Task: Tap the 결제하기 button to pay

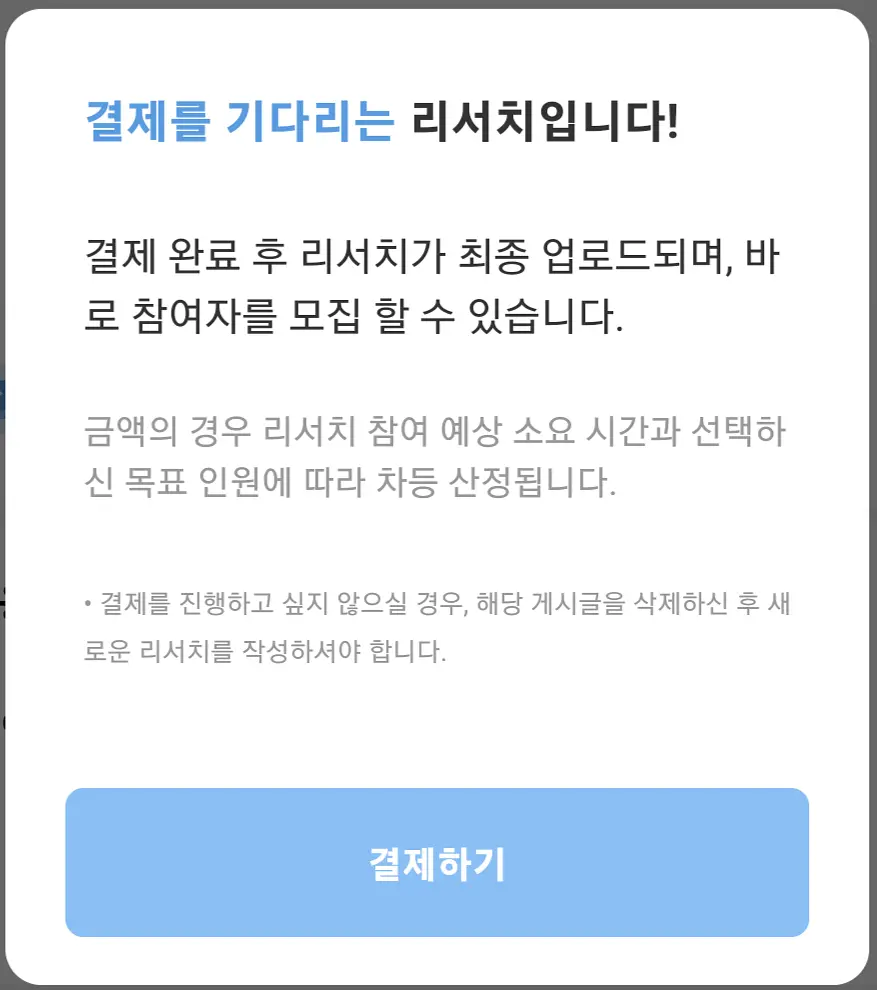Action: tap(437, 862)
